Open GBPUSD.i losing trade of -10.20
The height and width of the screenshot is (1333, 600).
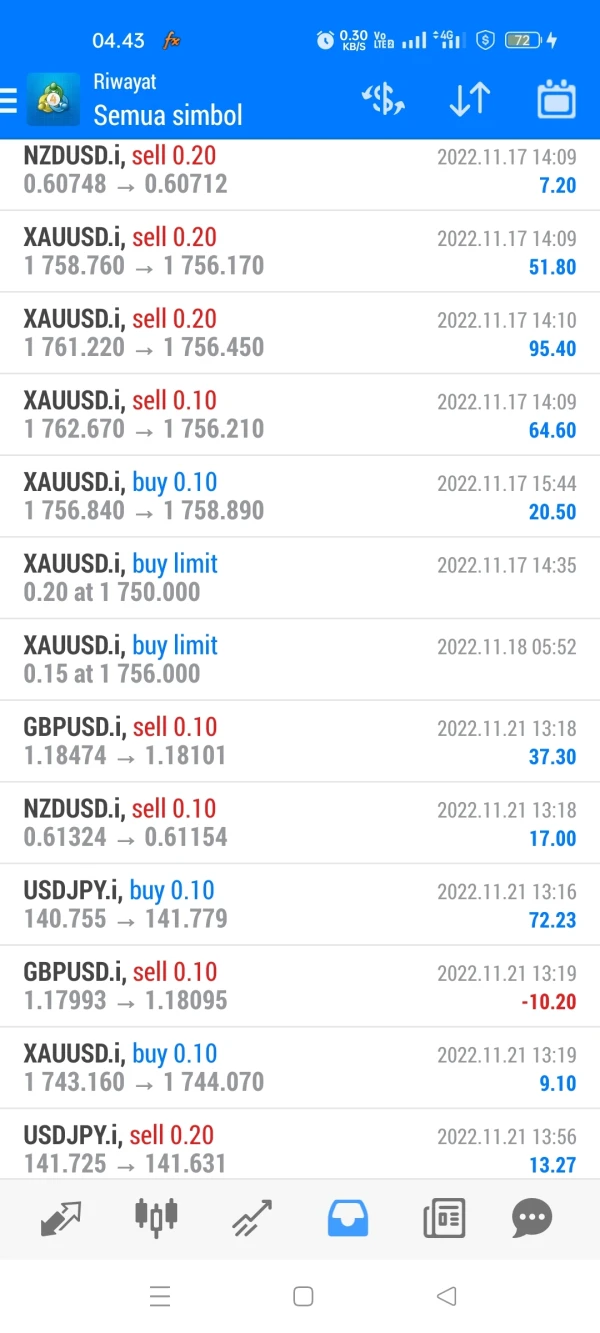pos(300,986)
